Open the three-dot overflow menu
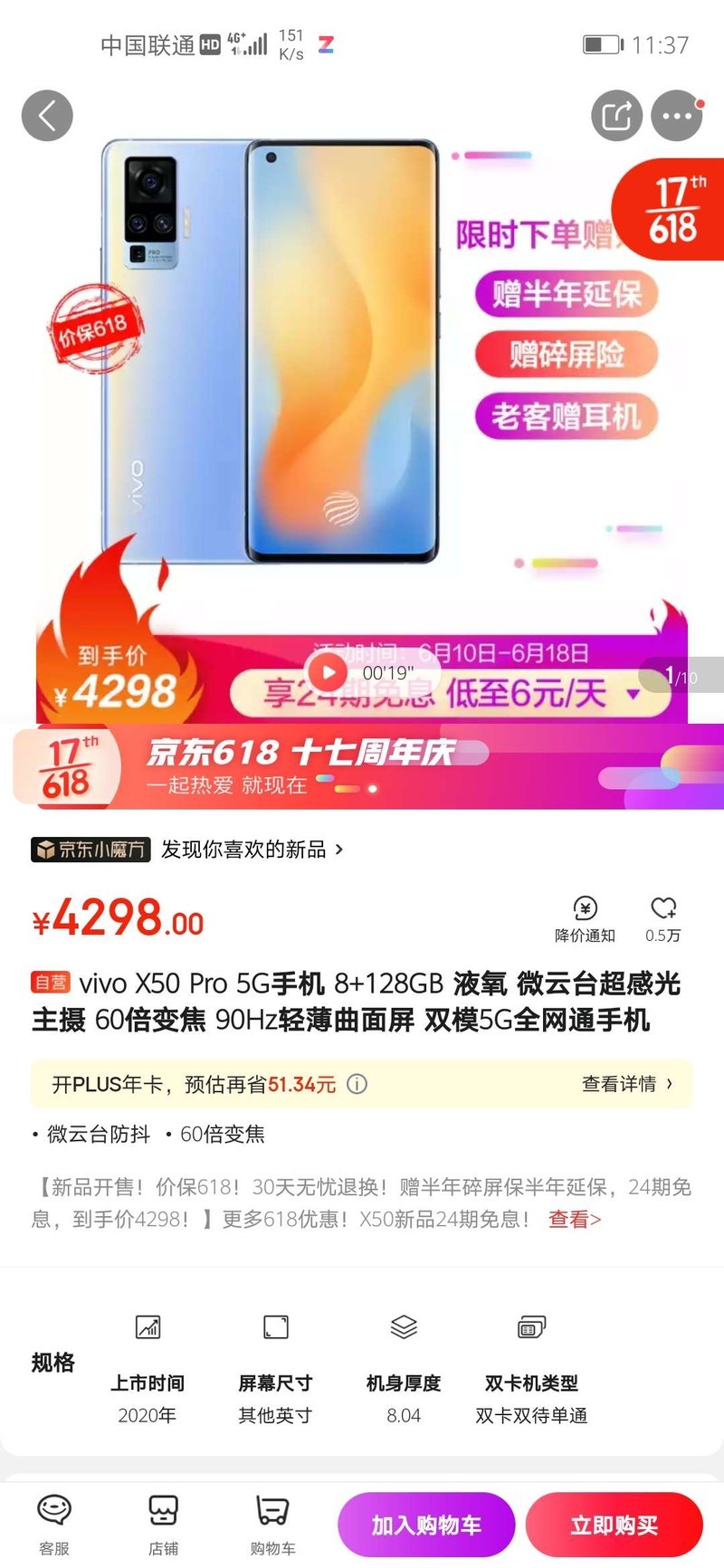The width and height of the screenshot is (724, 1568). click(676, 116)
